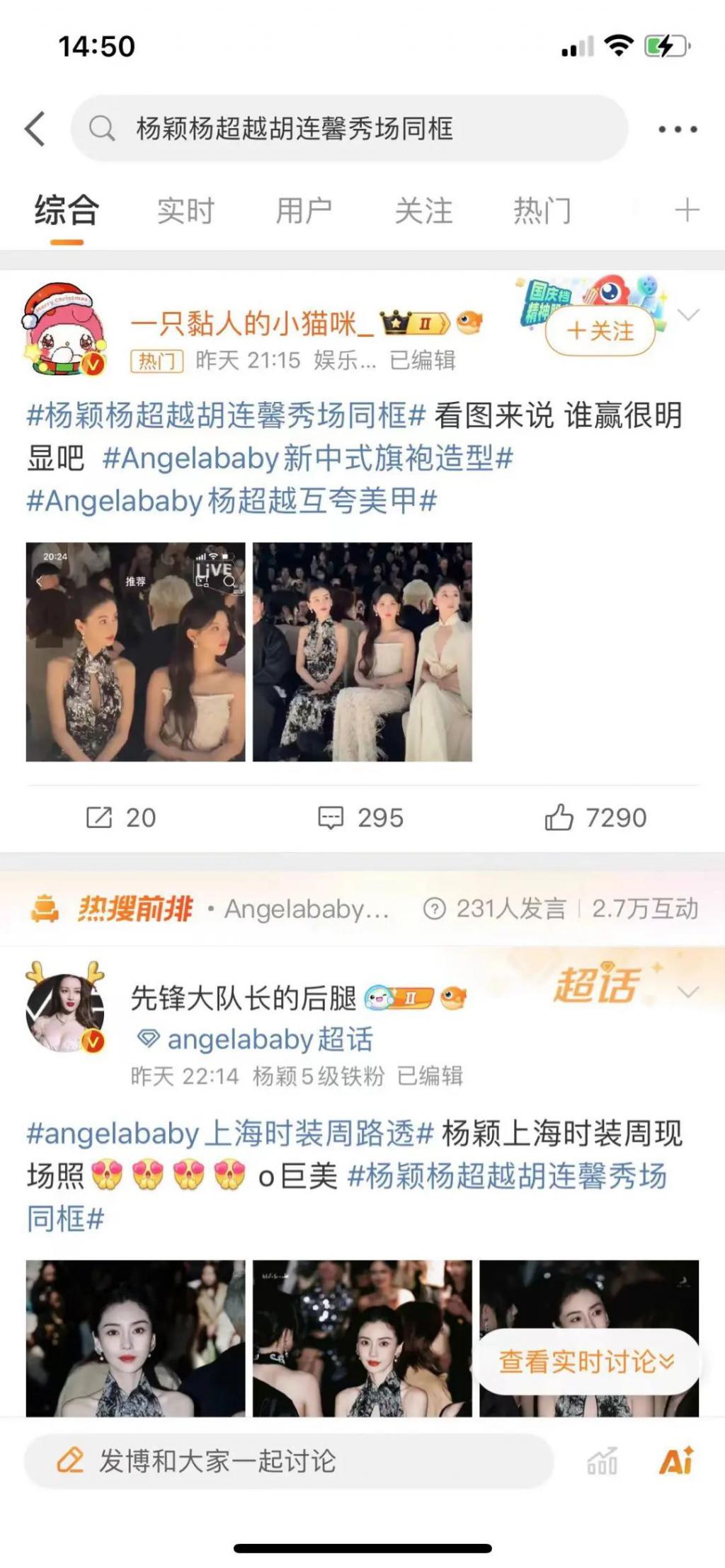Open hashtag #Angelababy新中式旗袍造型#
The height and width of the screenshot is (1568, 725).
(x=307, y=459)
